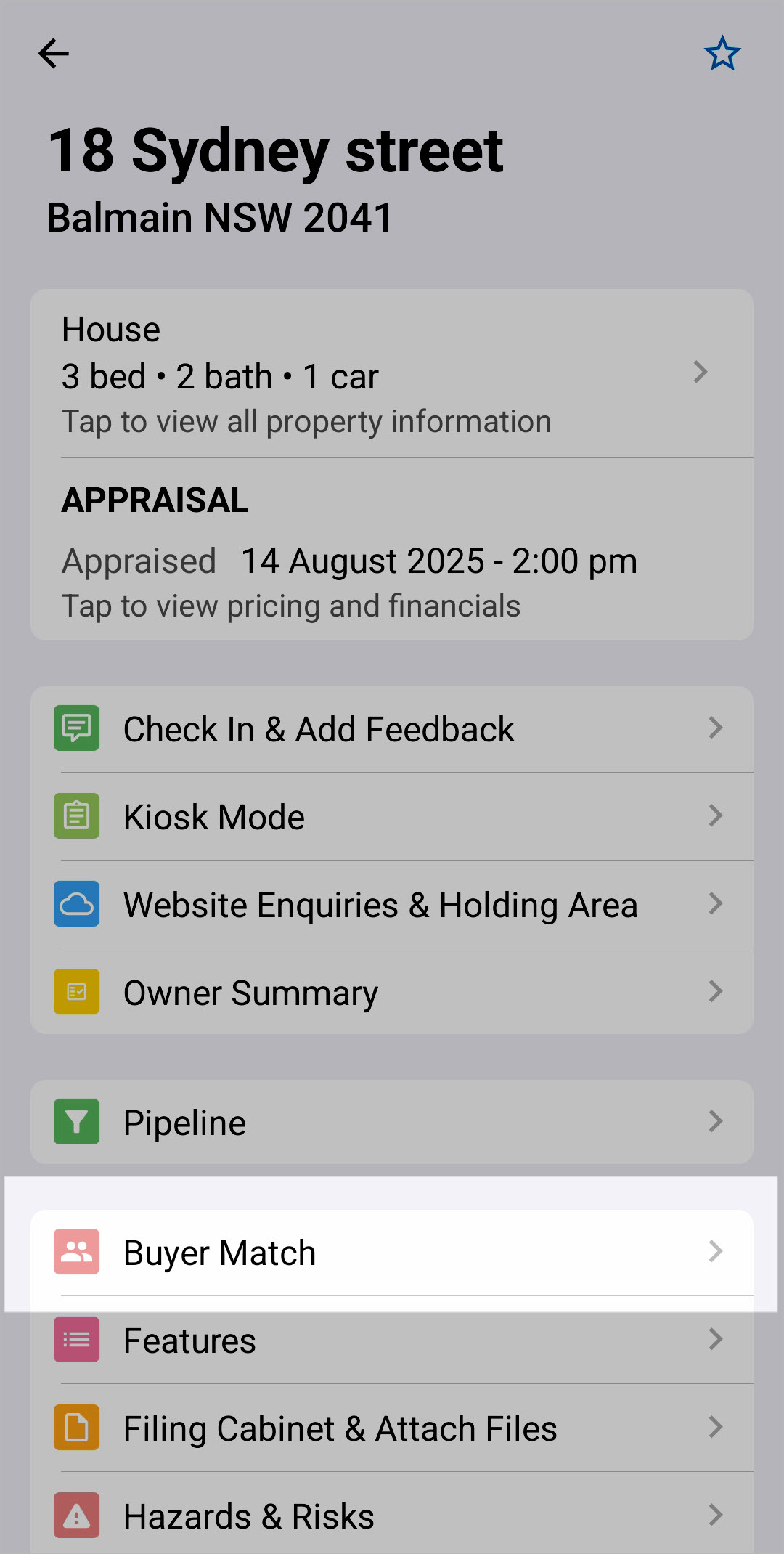Go back using the arrow
Image resolution: width=784 pixels, height=1554 pixels.
pos(54,54)
